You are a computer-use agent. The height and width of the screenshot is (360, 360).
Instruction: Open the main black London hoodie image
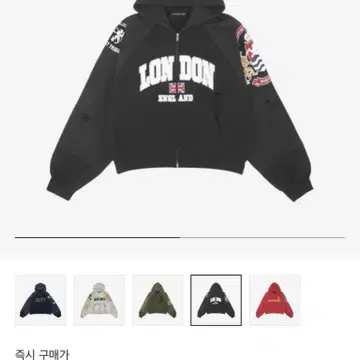(x=180, y=100)
